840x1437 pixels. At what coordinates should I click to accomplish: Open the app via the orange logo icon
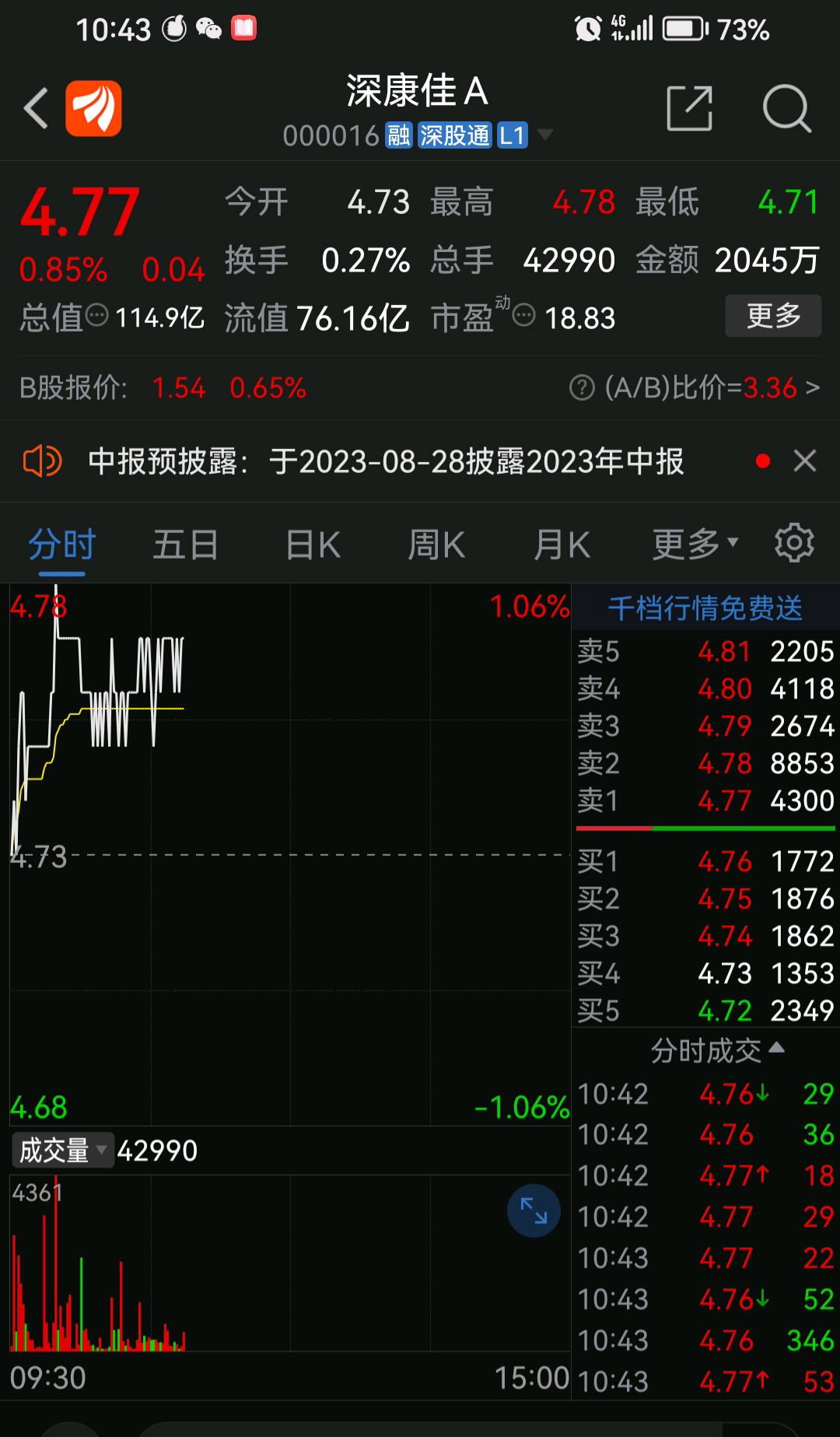pos(95,109)
